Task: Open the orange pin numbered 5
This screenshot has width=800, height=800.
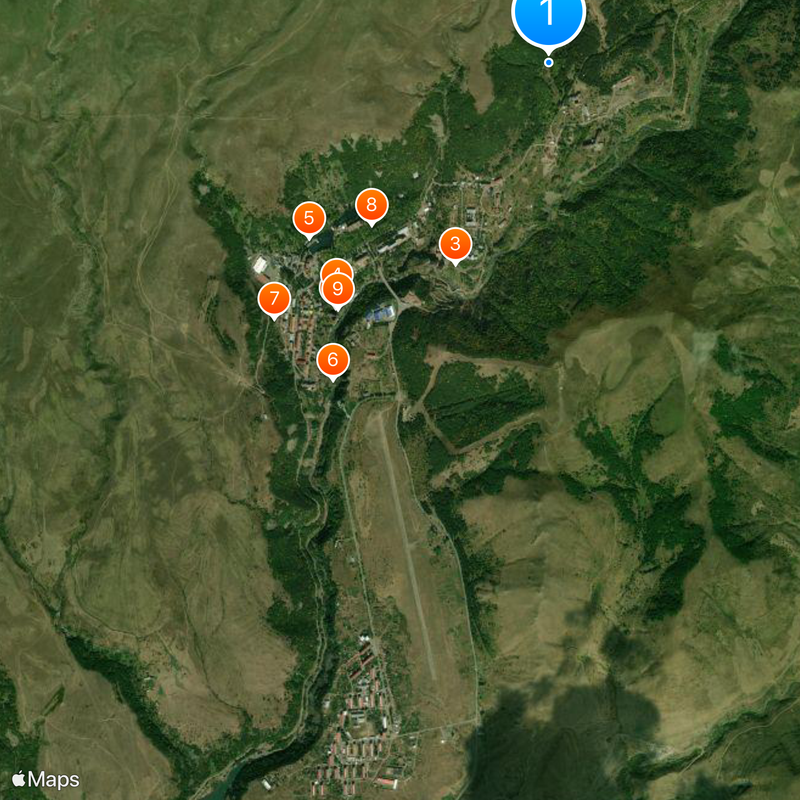Action: tap(309, 218)
